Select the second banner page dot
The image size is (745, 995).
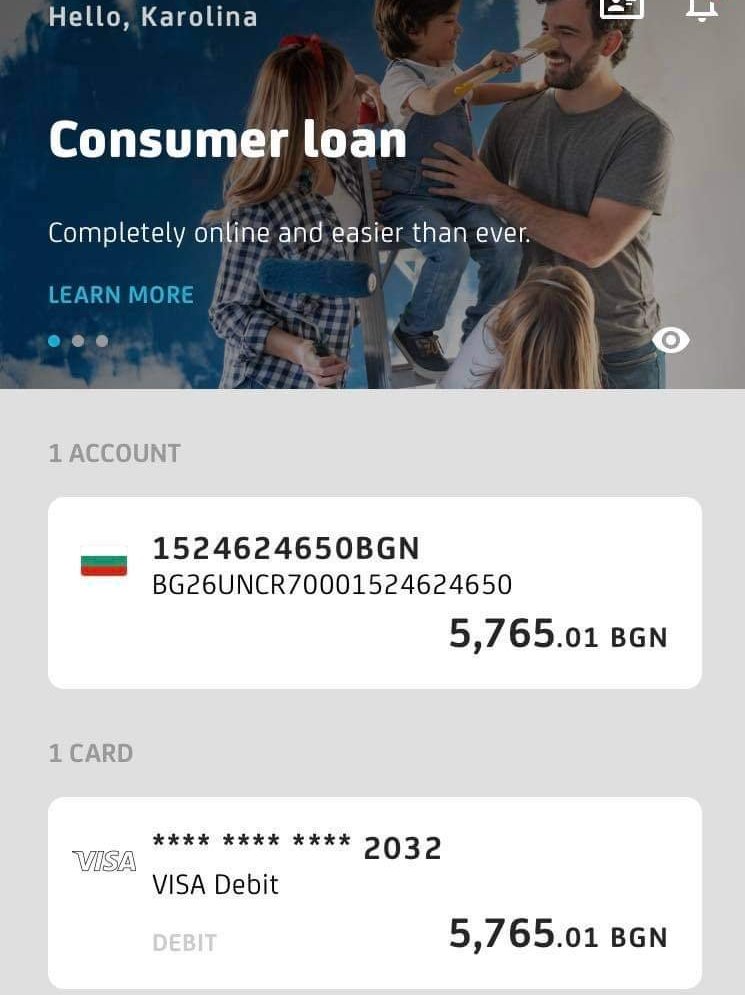click(x=78, y=341)
